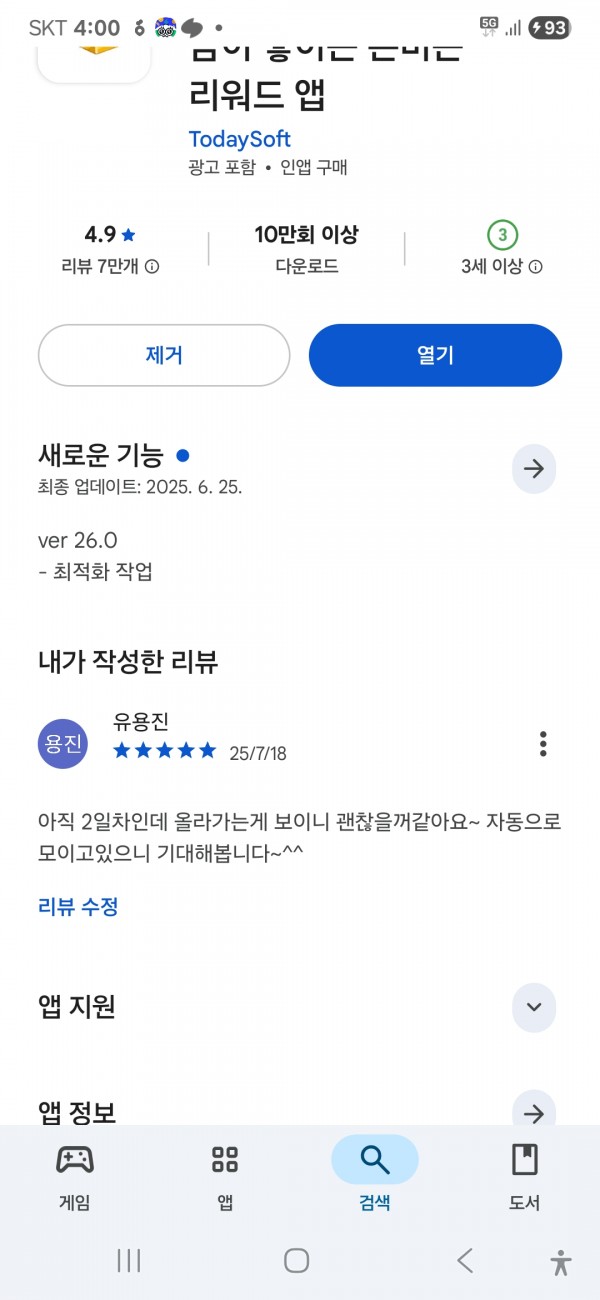Show info for 3세 이상 content rating
Screen dimensions: 600x1300
coord(535,267)
